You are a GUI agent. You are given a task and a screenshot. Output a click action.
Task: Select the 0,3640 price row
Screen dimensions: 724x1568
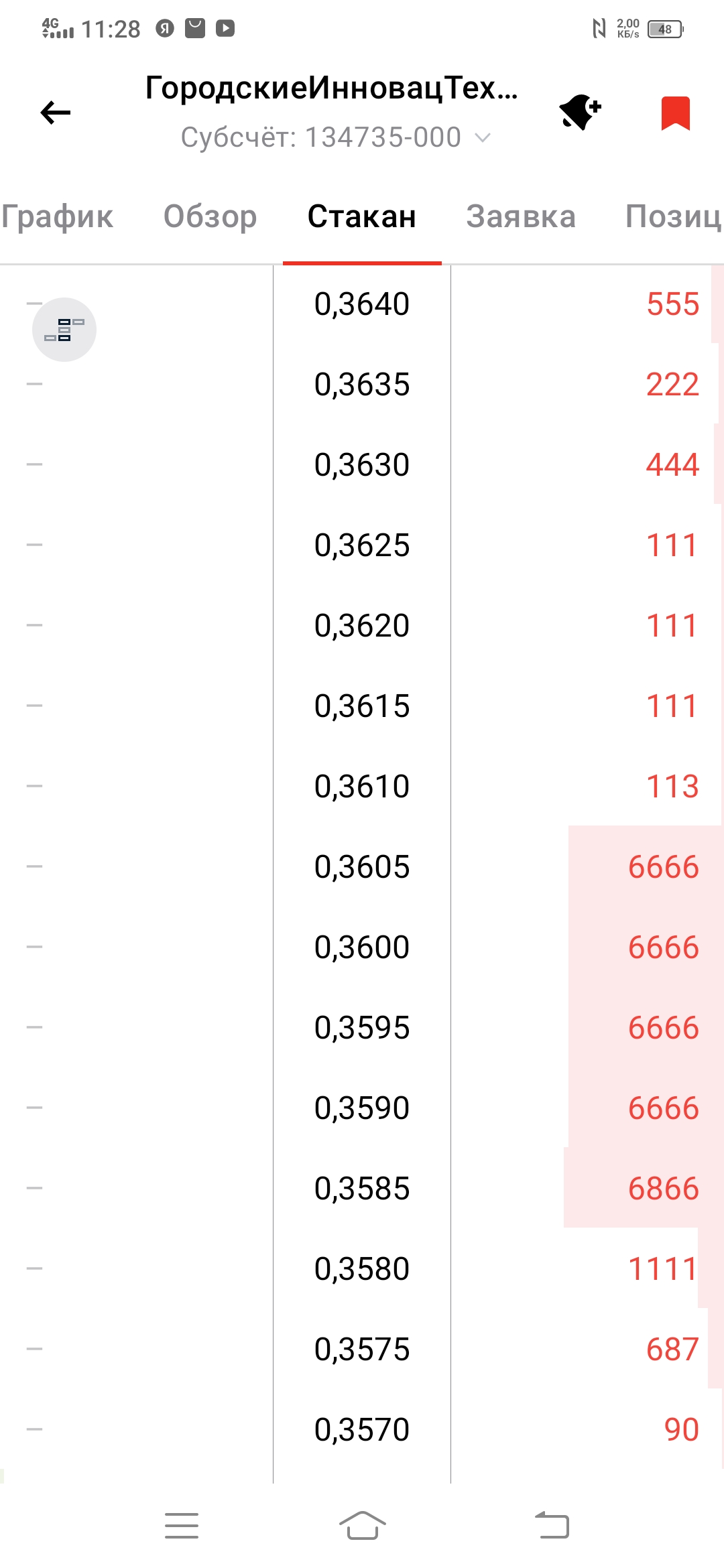[362, 304]
